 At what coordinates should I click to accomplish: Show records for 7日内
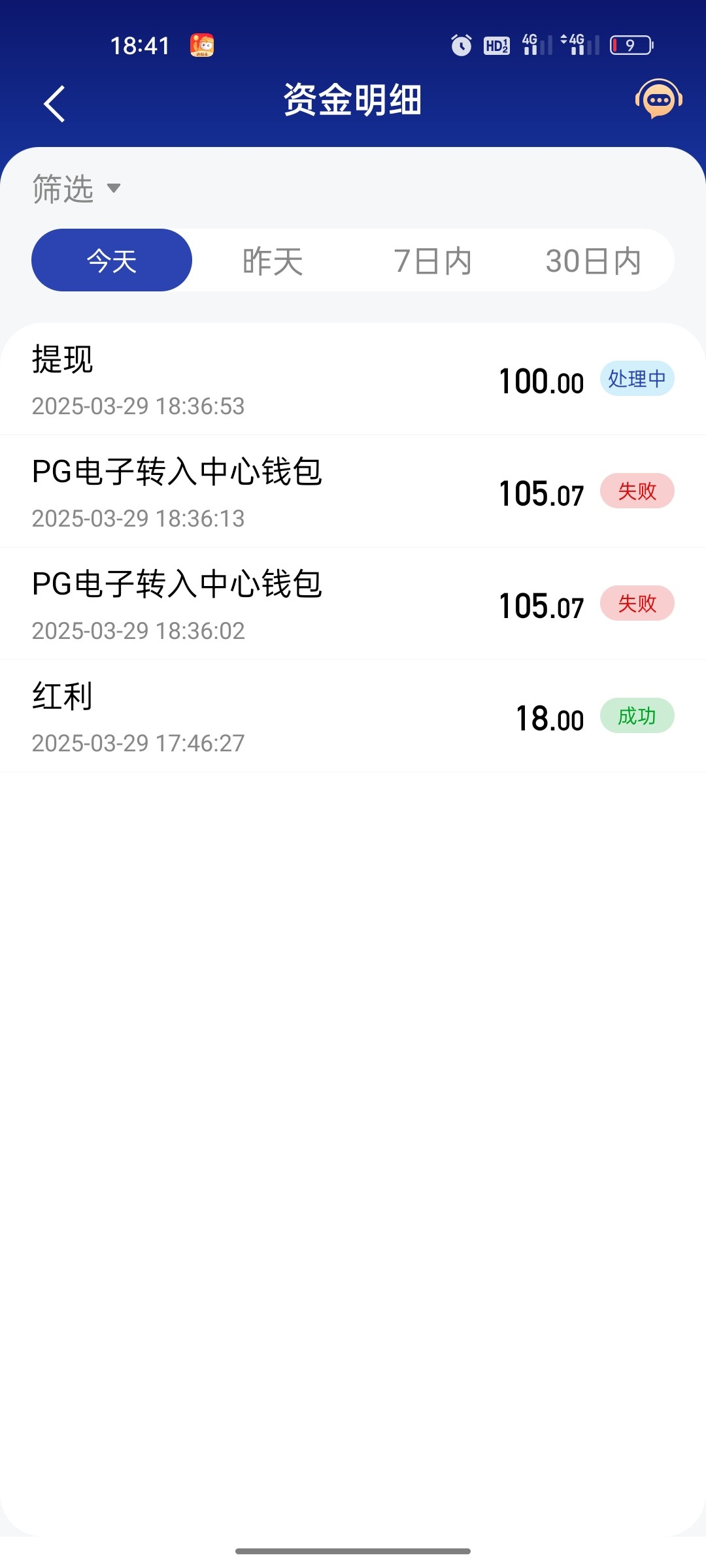click(x=433, y=261)
